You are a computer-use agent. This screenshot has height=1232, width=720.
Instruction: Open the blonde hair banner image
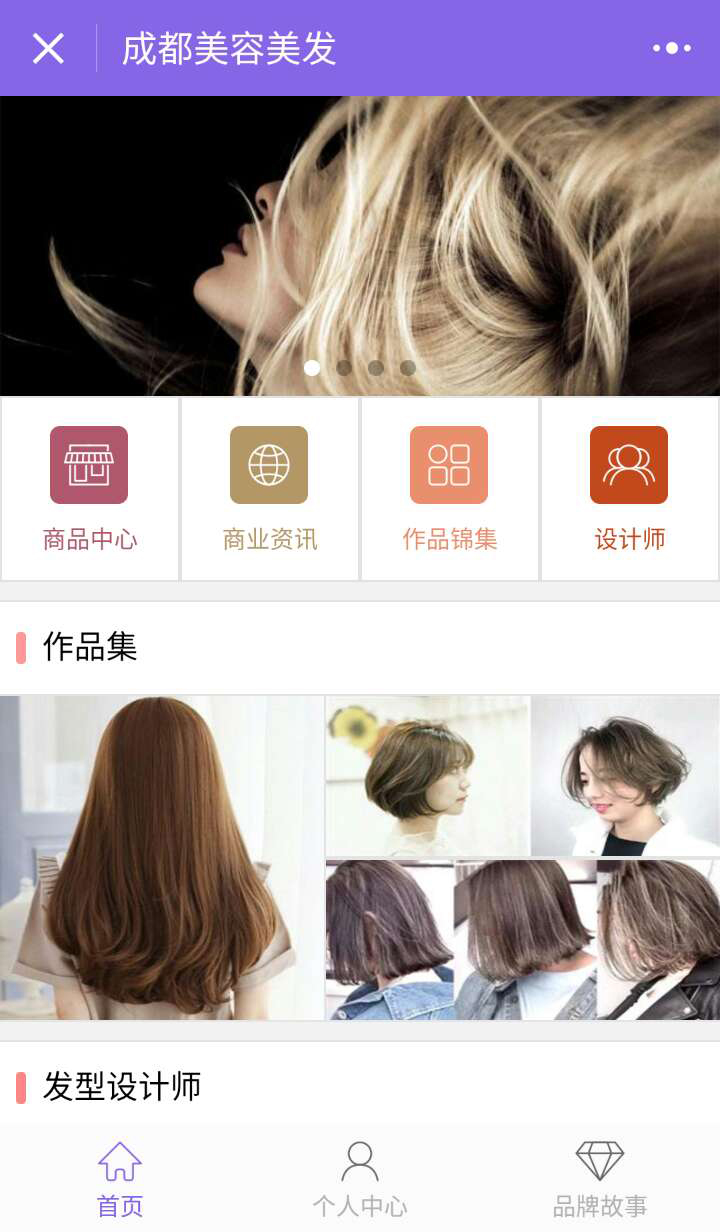tap(360, 230)
